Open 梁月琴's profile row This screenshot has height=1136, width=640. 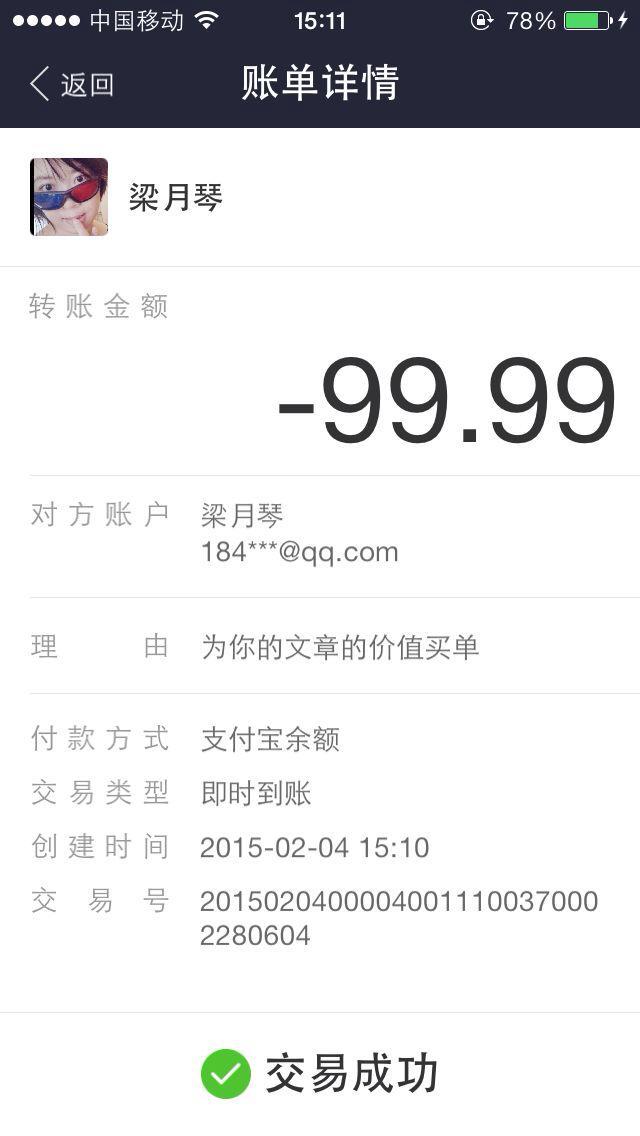[x=320, y=197]
